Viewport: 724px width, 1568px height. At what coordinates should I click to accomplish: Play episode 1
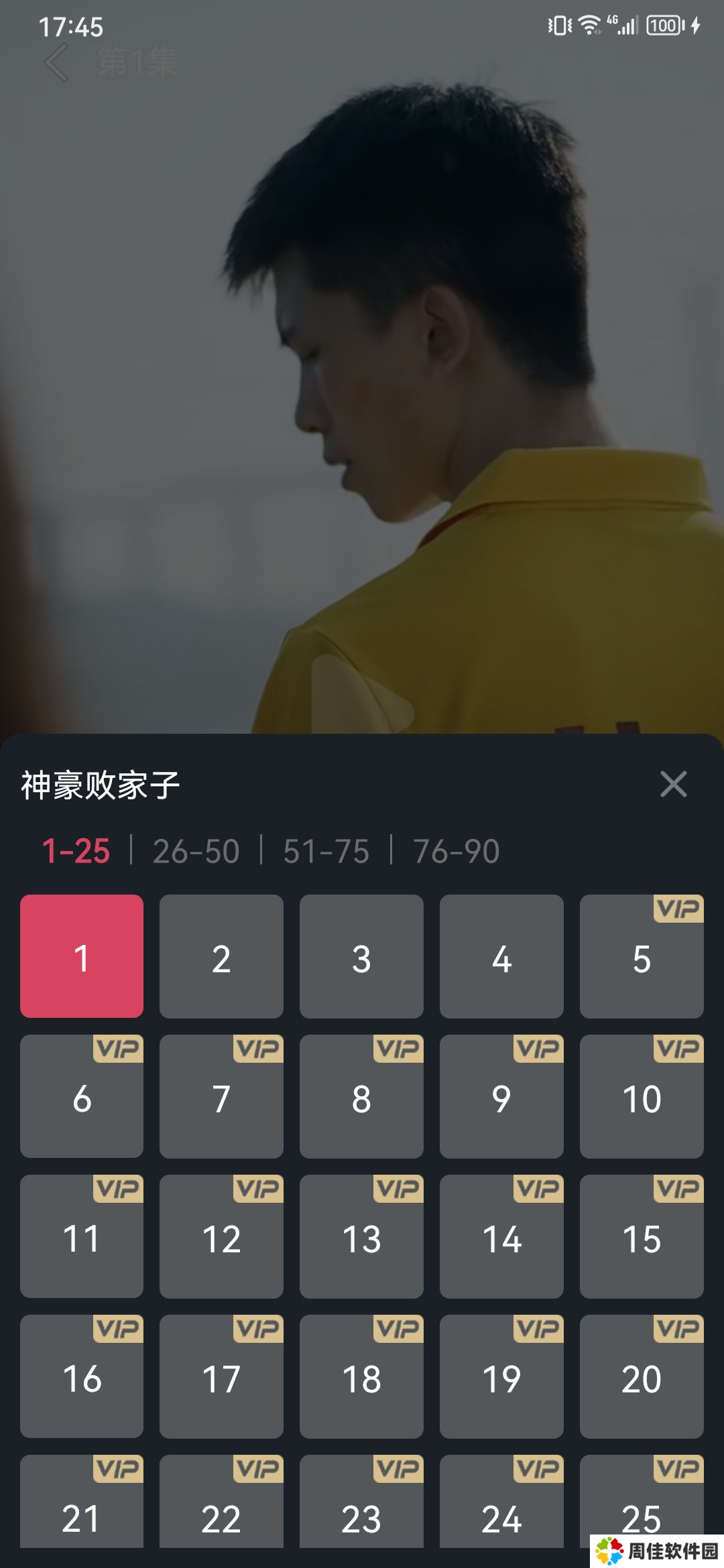(82, 956)
